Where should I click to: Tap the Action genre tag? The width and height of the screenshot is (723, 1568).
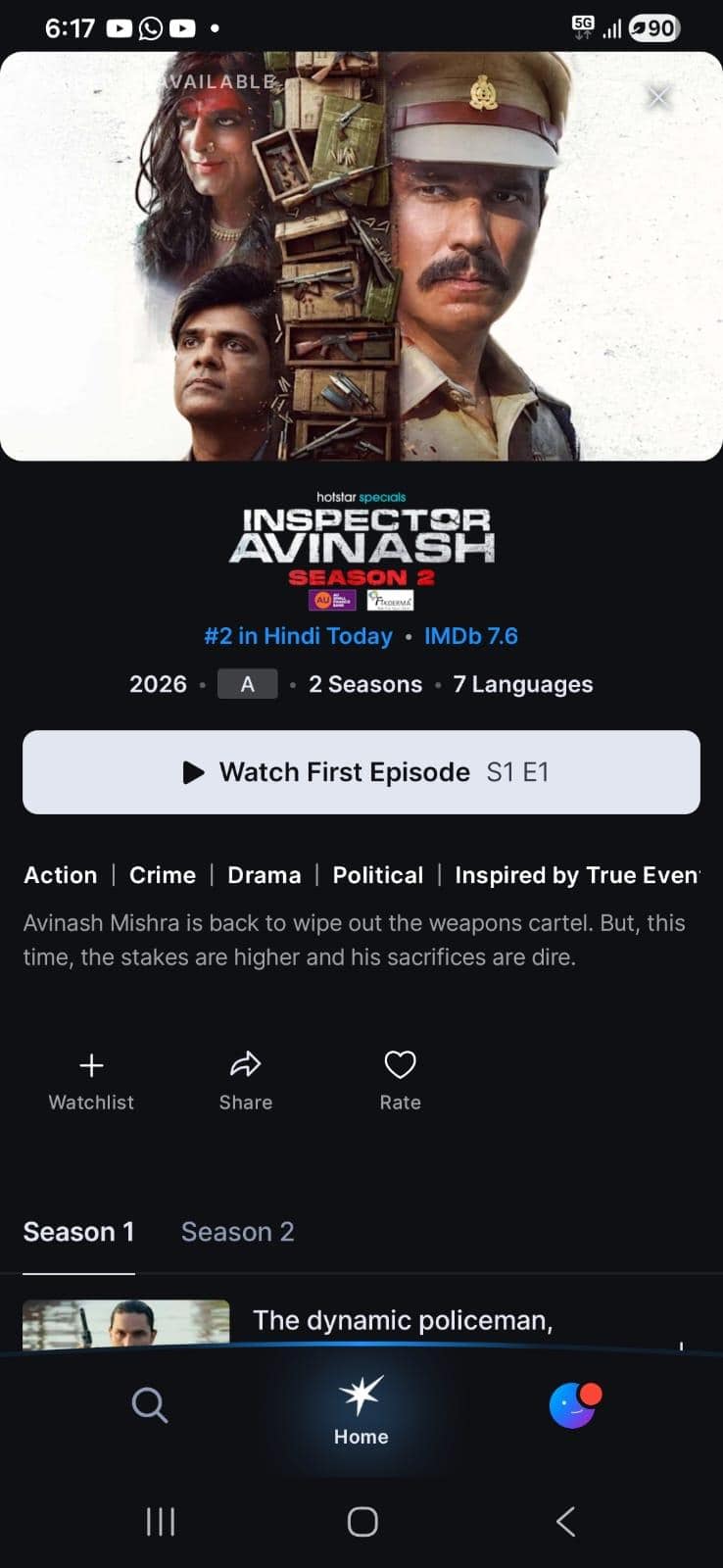click(61, 875)
